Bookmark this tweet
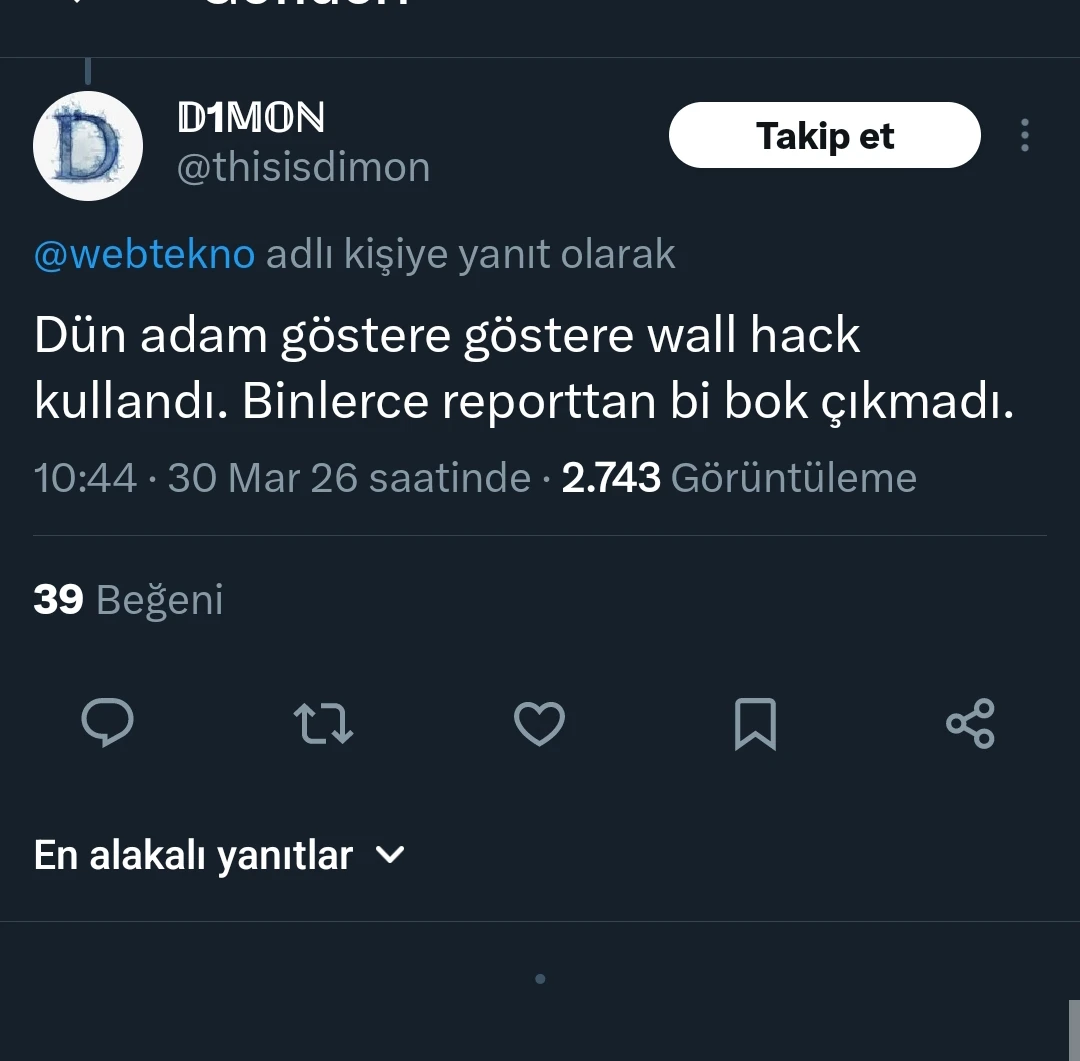This screenshot has width=1080, height=1061. point(755,723)
